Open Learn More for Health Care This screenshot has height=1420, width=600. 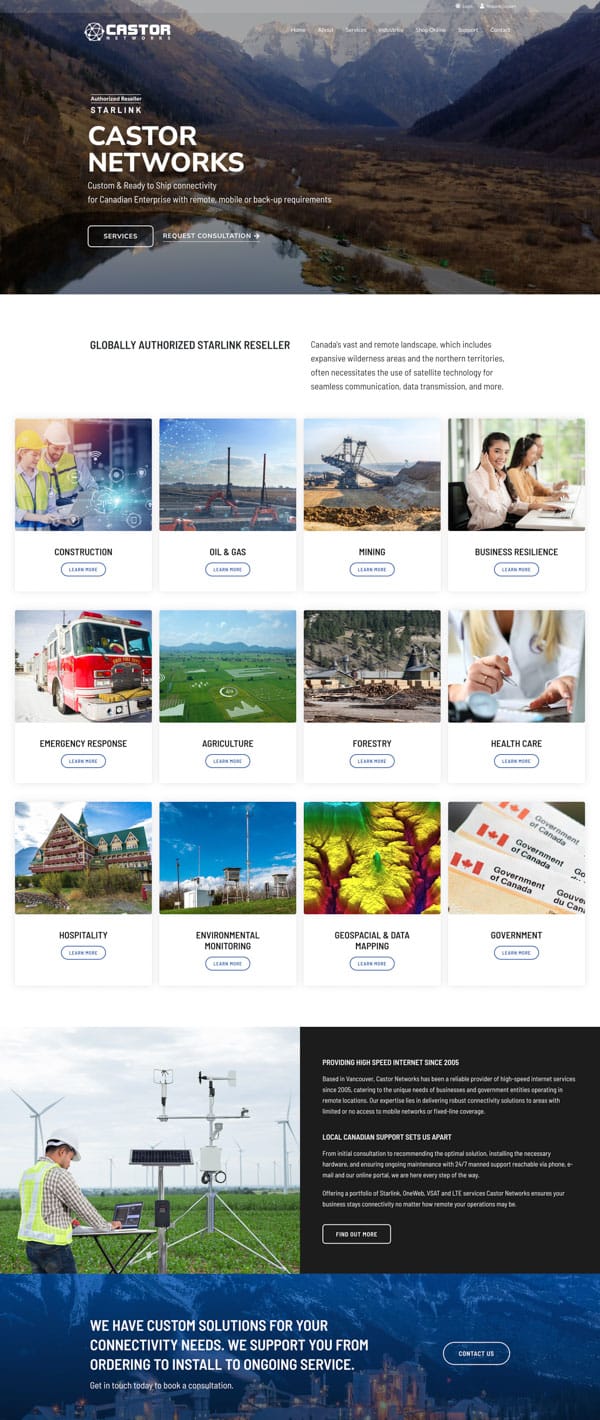(x=516, y=761)
